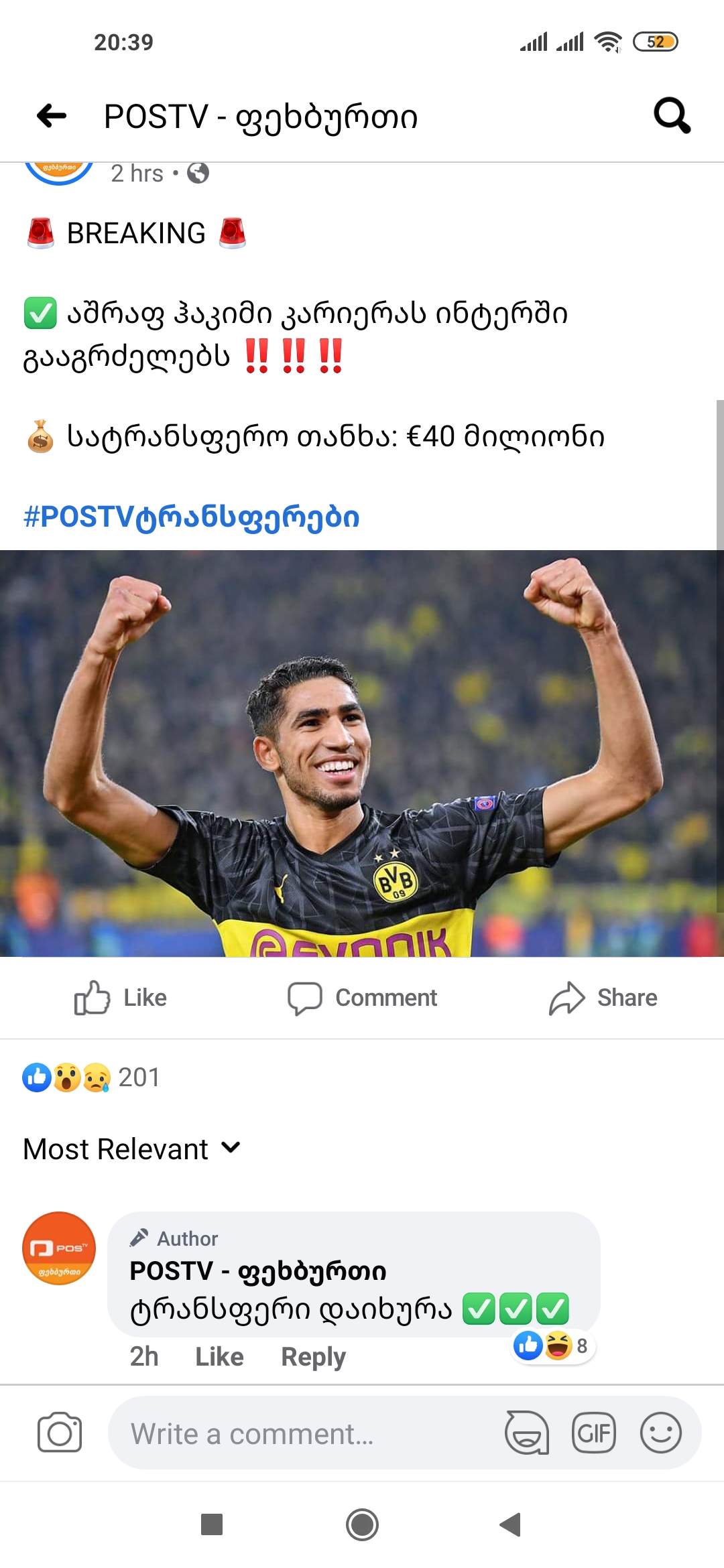Like the author's comment
This screenshot has width=724, height=1568.
pos(219,1357)
